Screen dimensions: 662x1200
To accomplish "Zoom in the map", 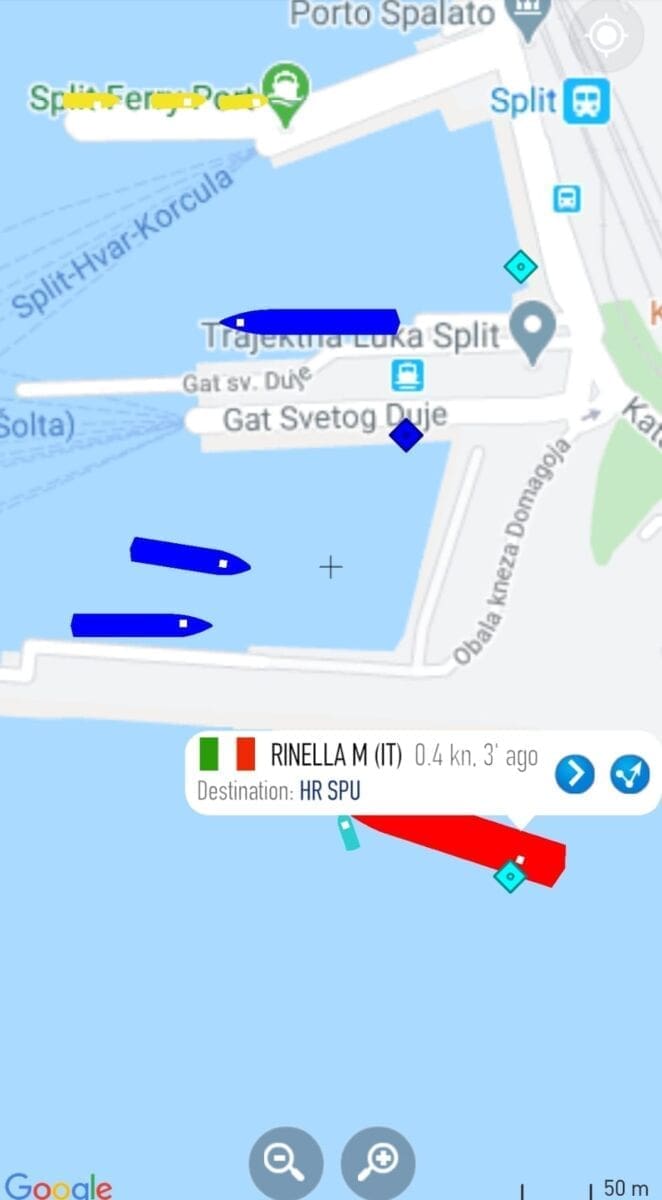I will click(x=378, y=1162).
